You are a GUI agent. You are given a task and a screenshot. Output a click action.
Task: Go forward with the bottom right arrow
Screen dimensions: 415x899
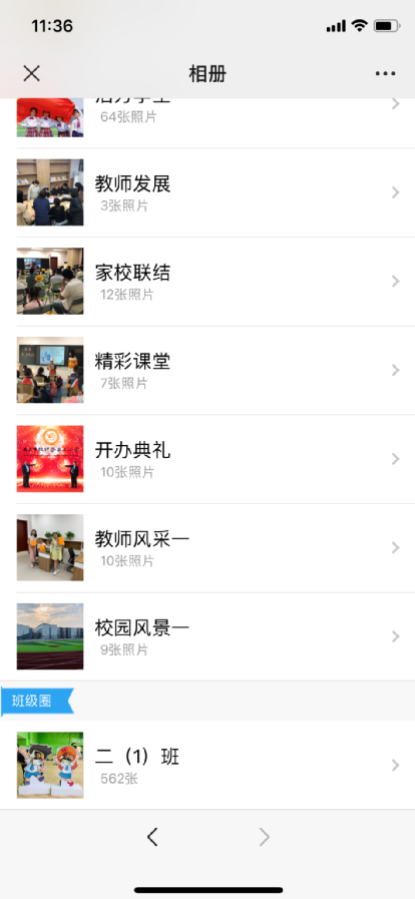(264, 838)
